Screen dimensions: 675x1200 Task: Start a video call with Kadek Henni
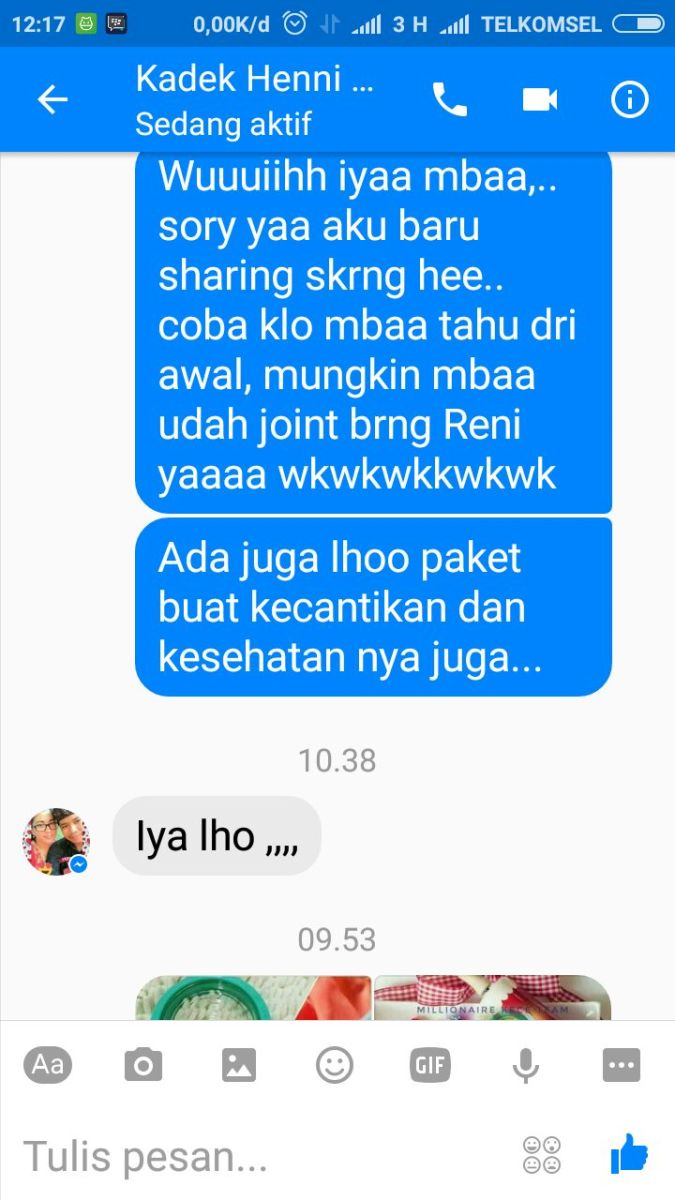[x=539, y=99]
